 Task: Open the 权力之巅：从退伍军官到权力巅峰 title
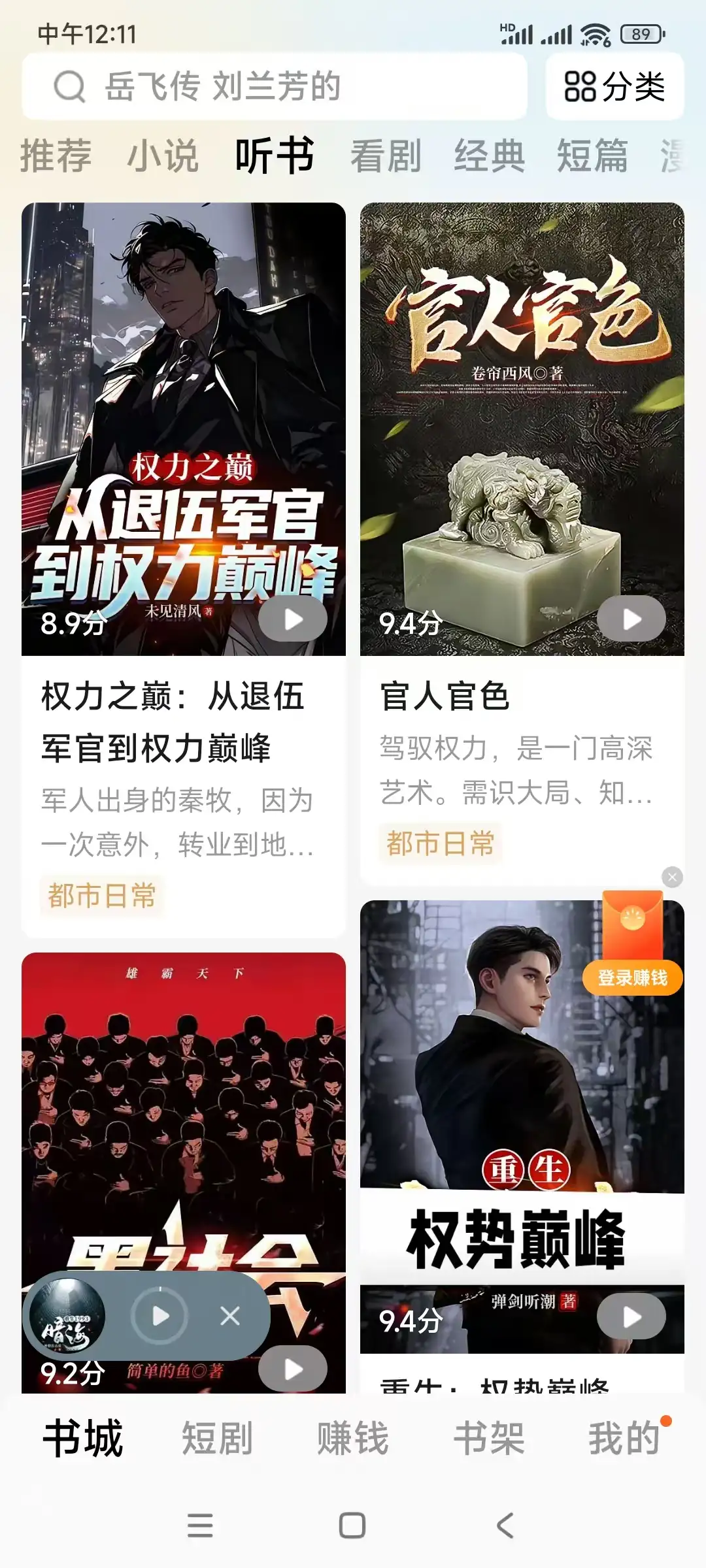[x=173, y=719]
